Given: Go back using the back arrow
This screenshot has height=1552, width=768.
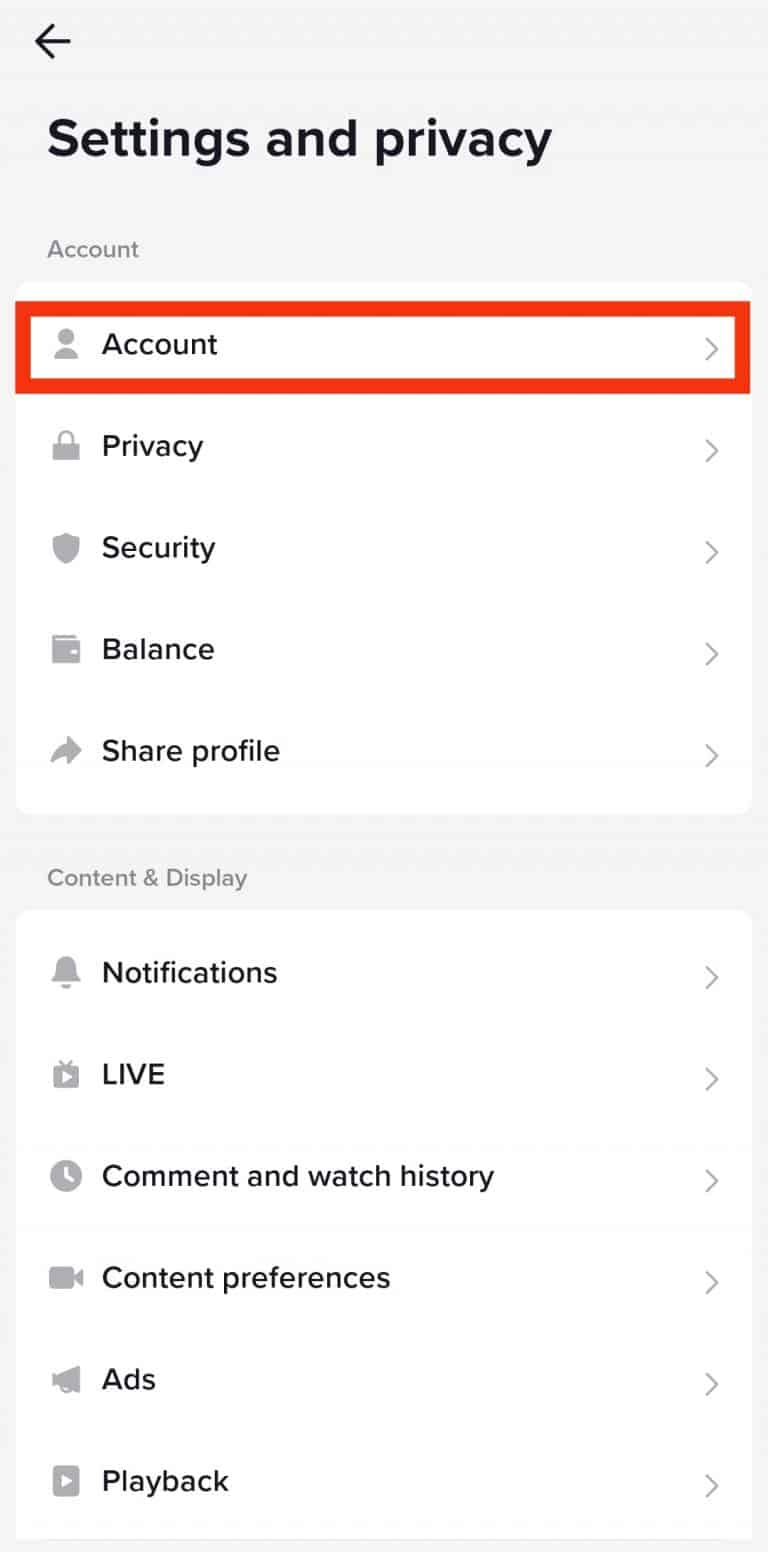Looking at the screenshot, I should click(x=50, y=42).
